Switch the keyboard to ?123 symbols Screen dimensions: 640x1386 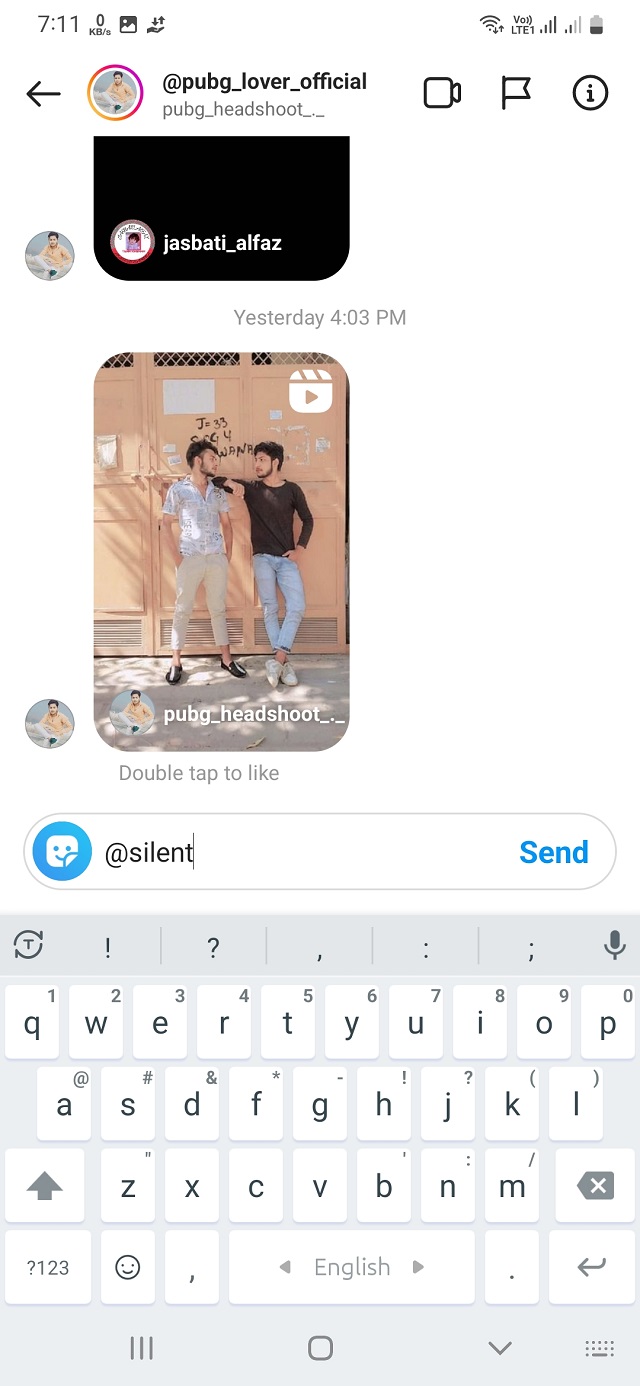pos(48,1267)
